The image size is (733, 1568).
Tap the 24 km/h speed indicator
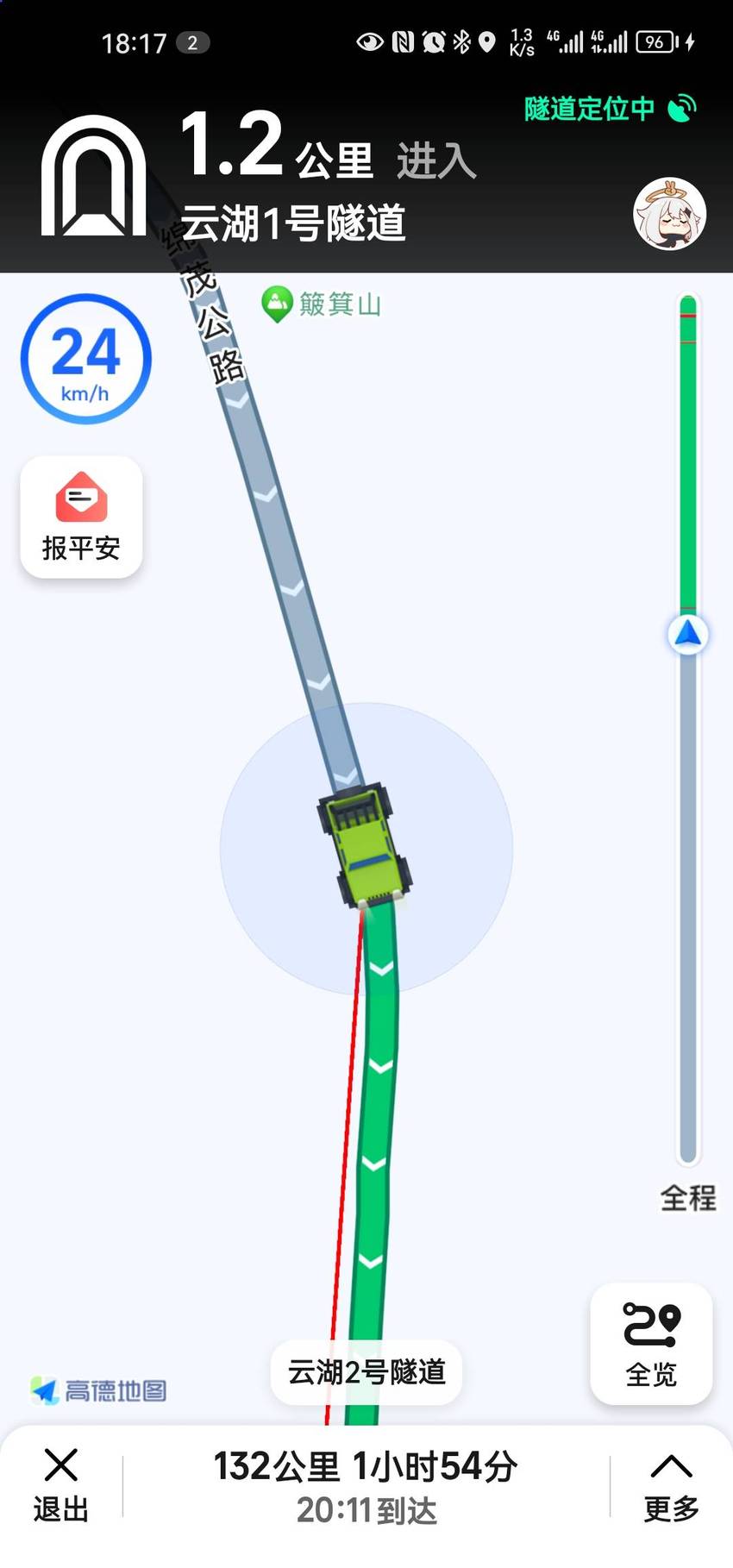[x=86, y=359]
